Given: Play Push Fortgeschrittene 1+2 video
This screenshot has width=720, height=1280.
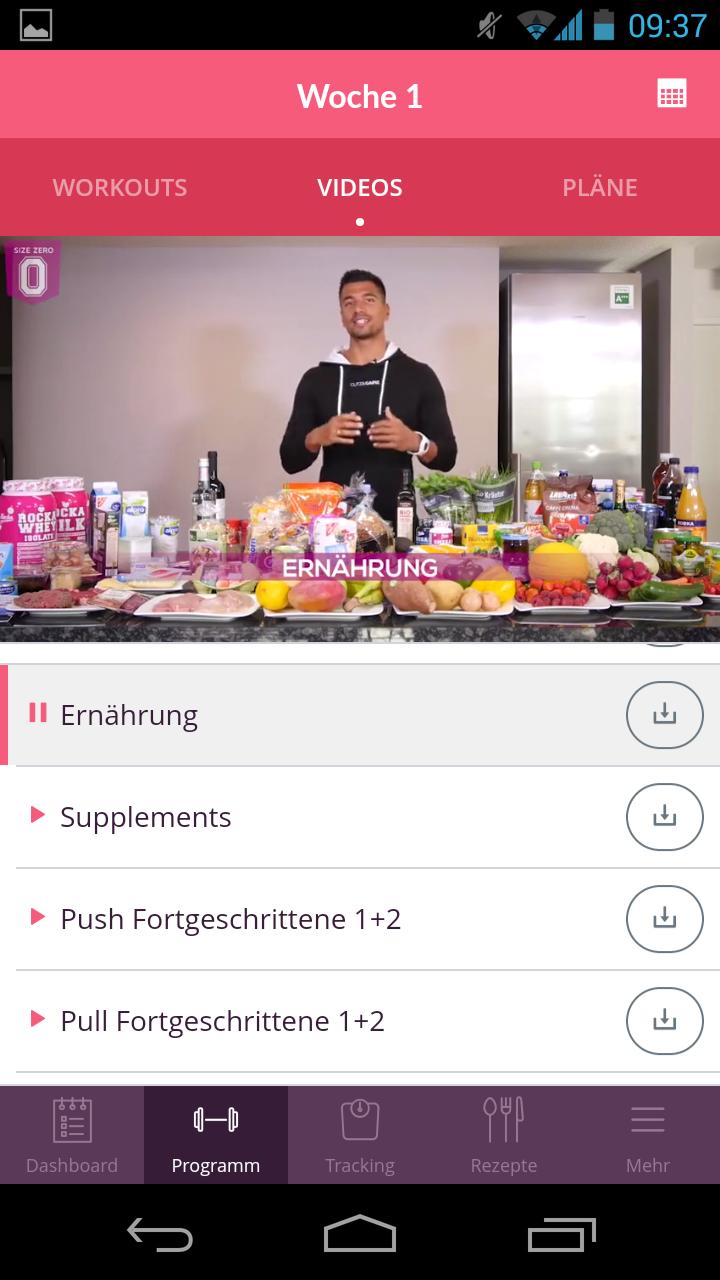Looking at the screenshot, I should click(x=38, y=918).
